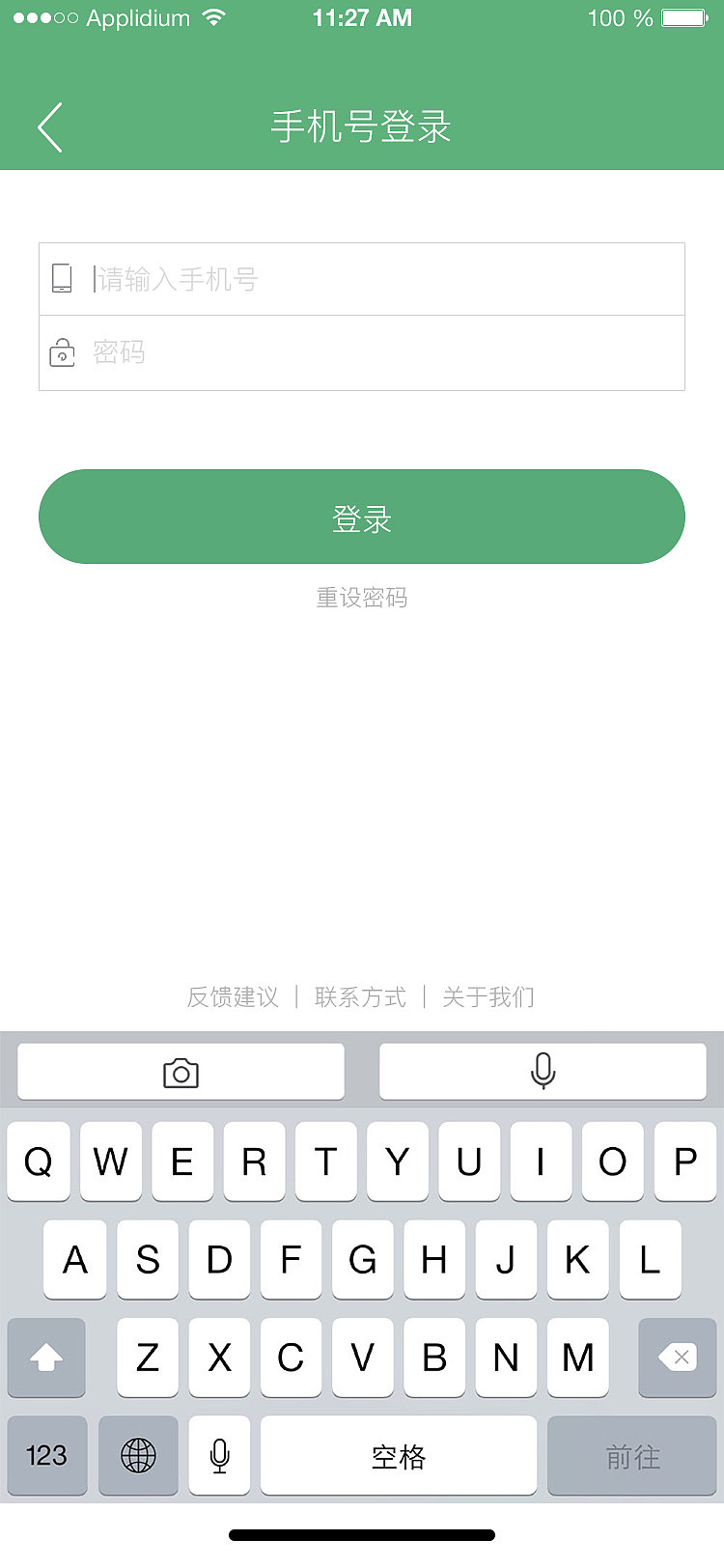Screen dimensions: 724x1568
Task: Tap the 手机号登录 title bar
Action: [361, 126]
